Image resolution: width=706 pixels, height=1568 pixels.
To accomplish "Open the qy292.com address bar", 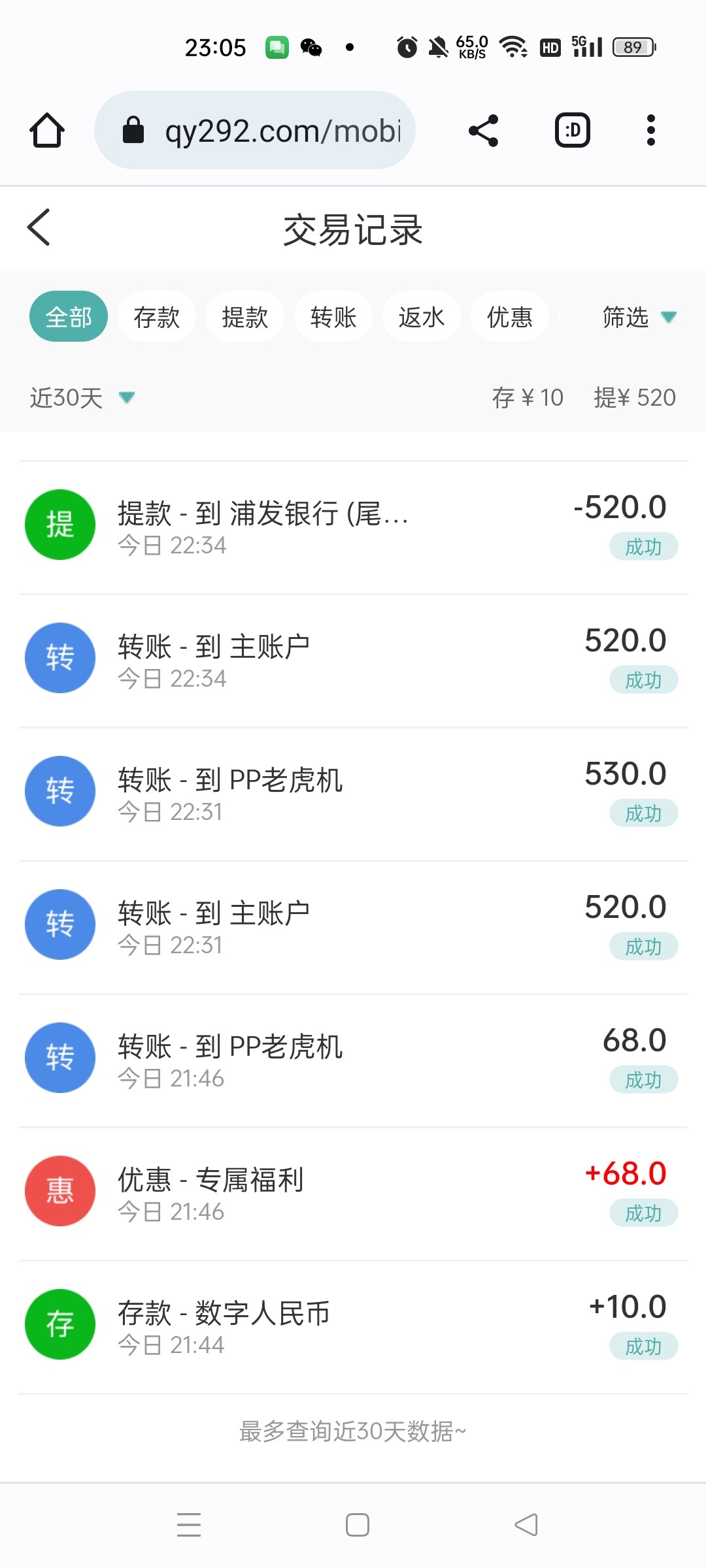I will coord(255,130).
